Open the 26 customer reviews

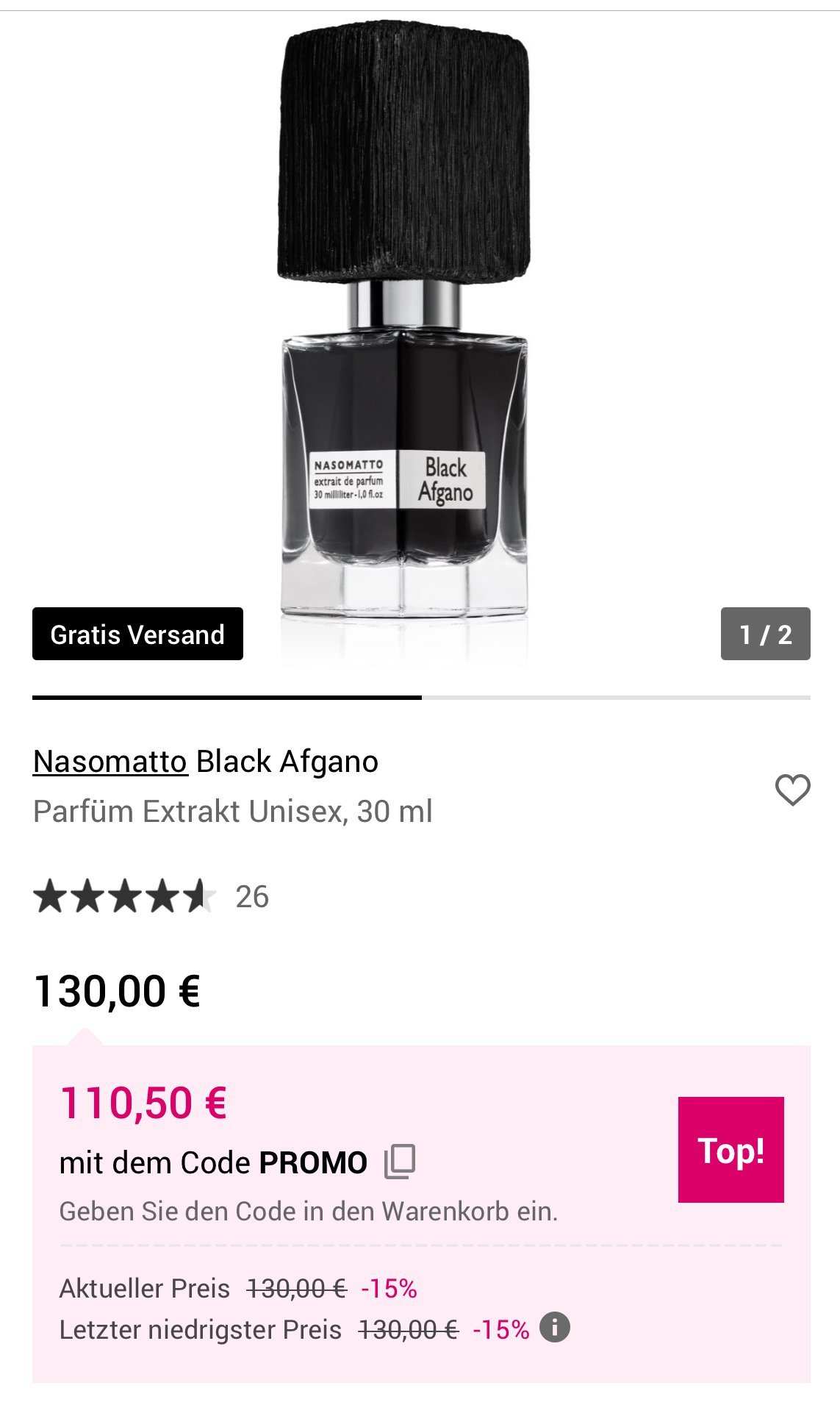[251, 897]
